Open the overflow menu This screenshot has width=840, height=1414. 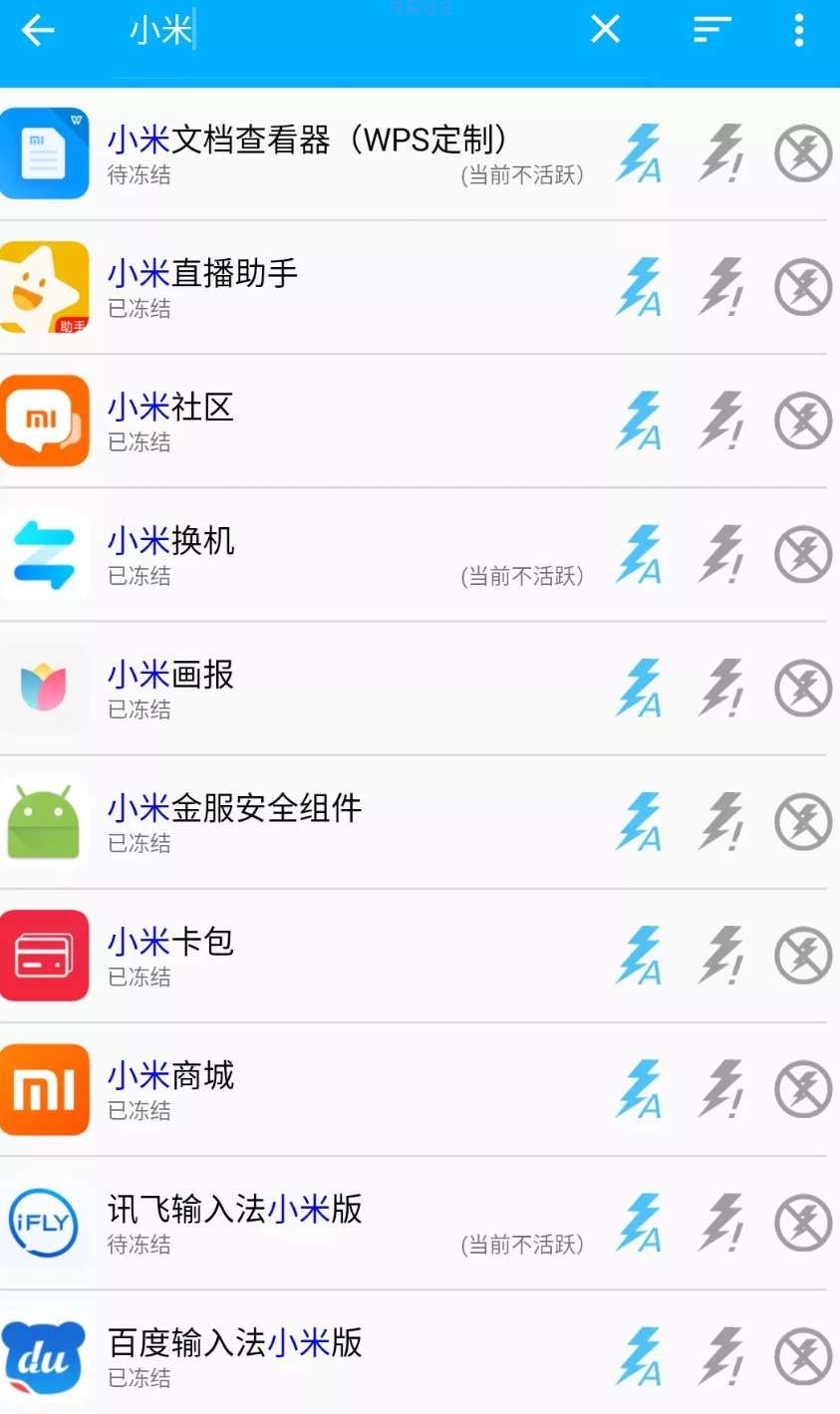point(798,30)
